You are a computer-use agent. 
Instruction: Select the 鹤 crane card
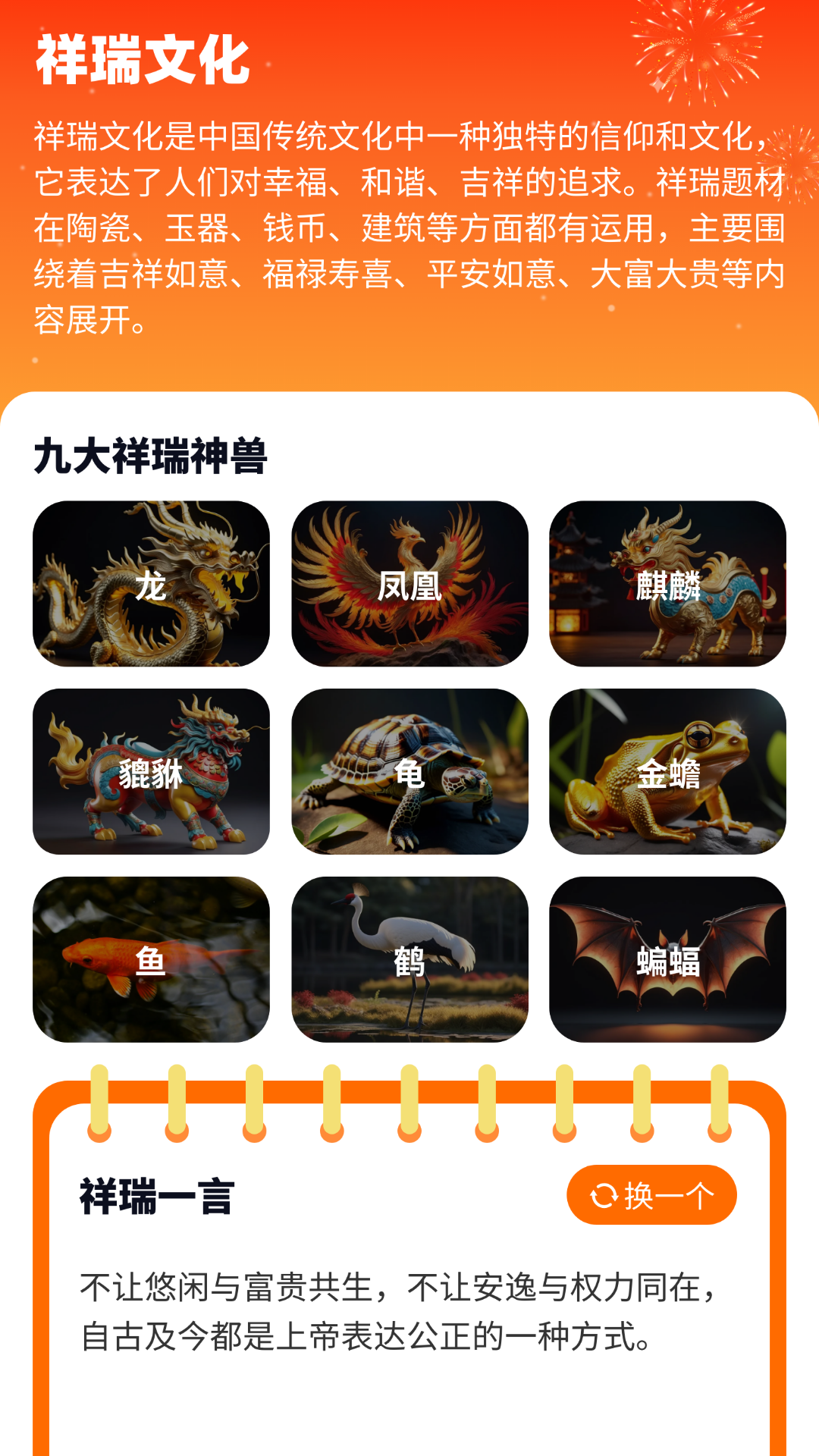(x=409, y=959)
